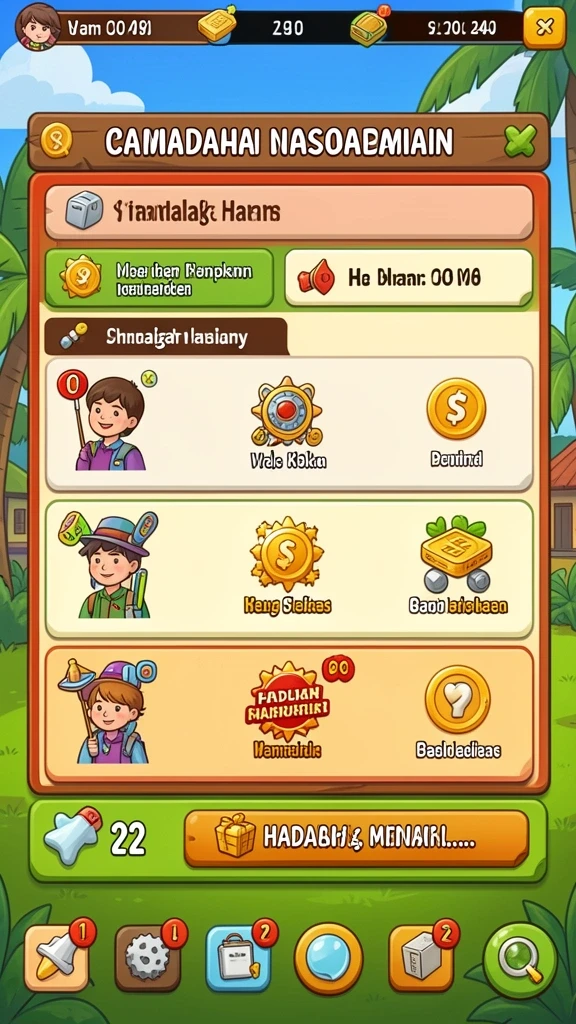Screen dimensions: 576x1024
Task: Open the bell icon in bottom bar
Action: [57, 957]
